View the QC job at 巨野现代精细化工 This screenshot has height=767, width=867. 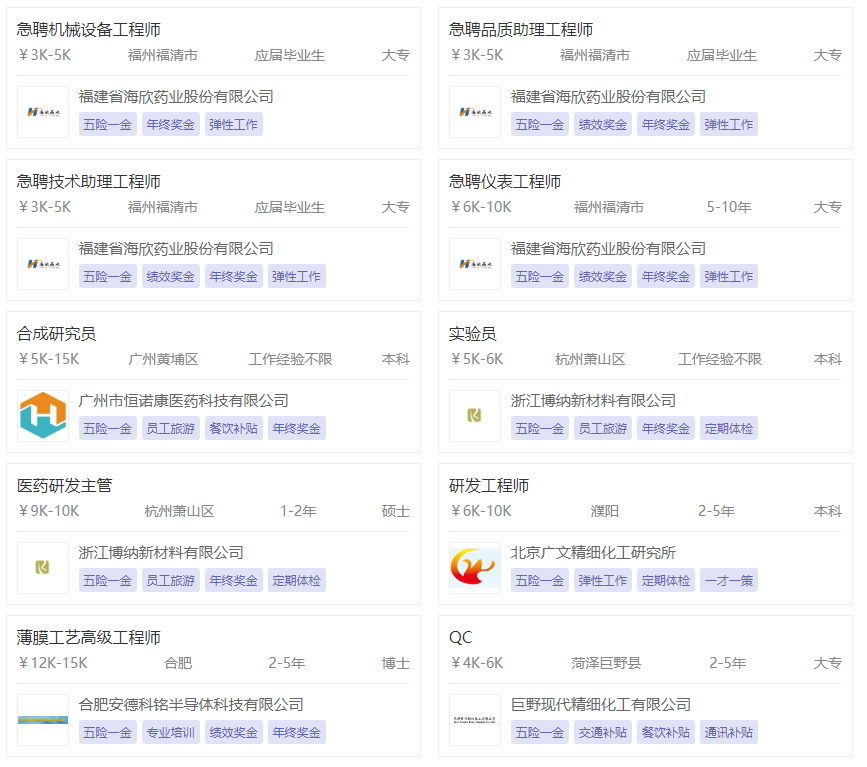tap(460, 638)
